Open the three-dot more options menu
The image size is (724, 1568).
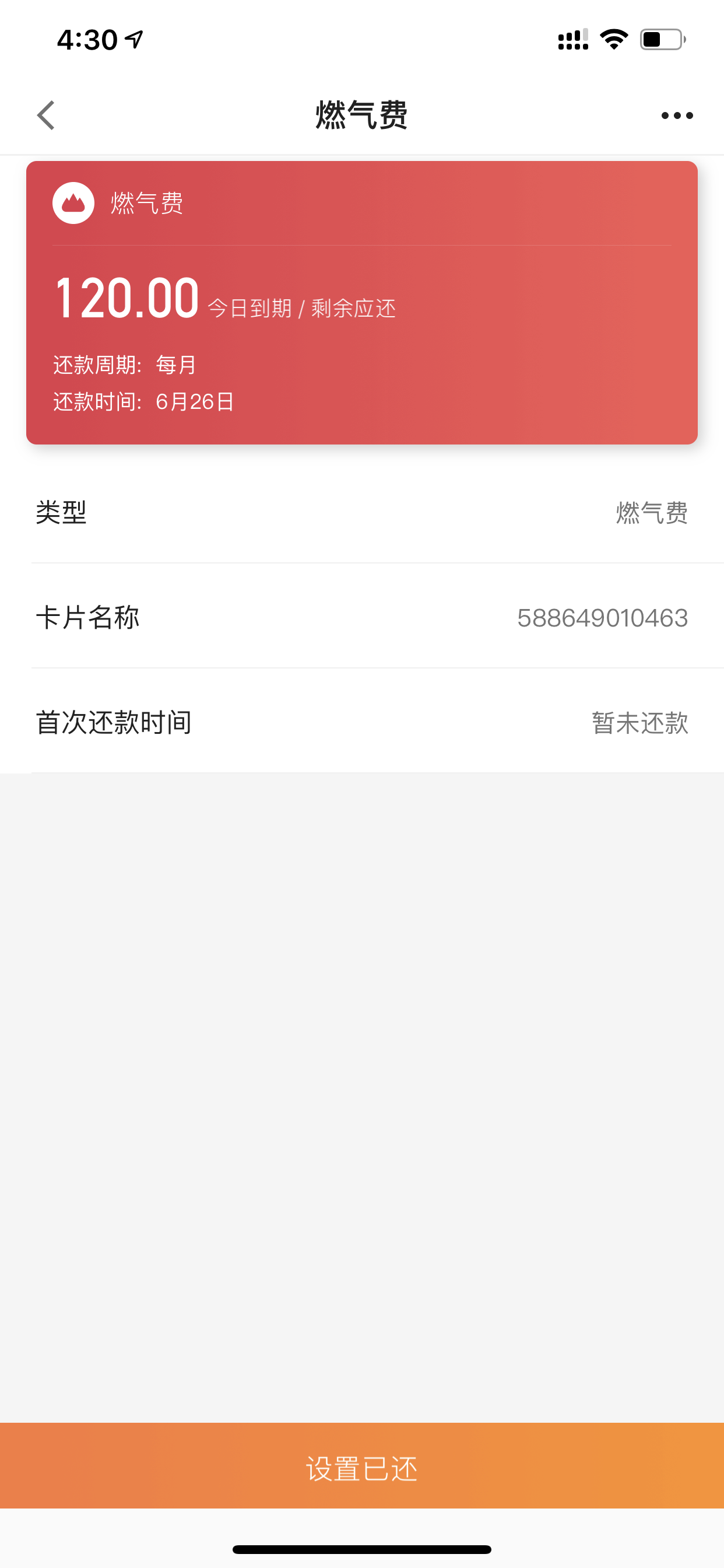[677, 115]
